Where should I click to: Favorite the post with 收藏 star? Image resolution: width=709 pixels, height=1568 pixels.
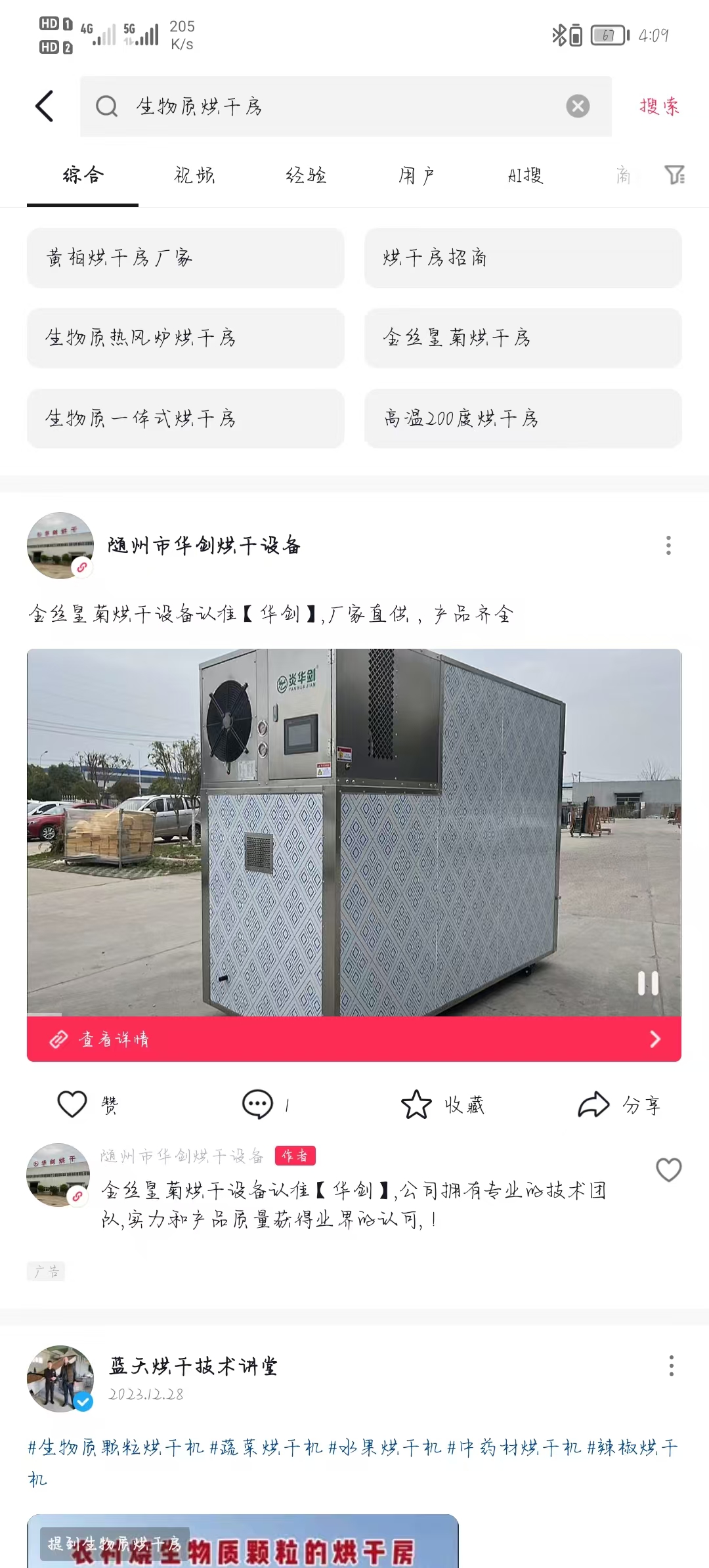click(x=442, y=1104)
